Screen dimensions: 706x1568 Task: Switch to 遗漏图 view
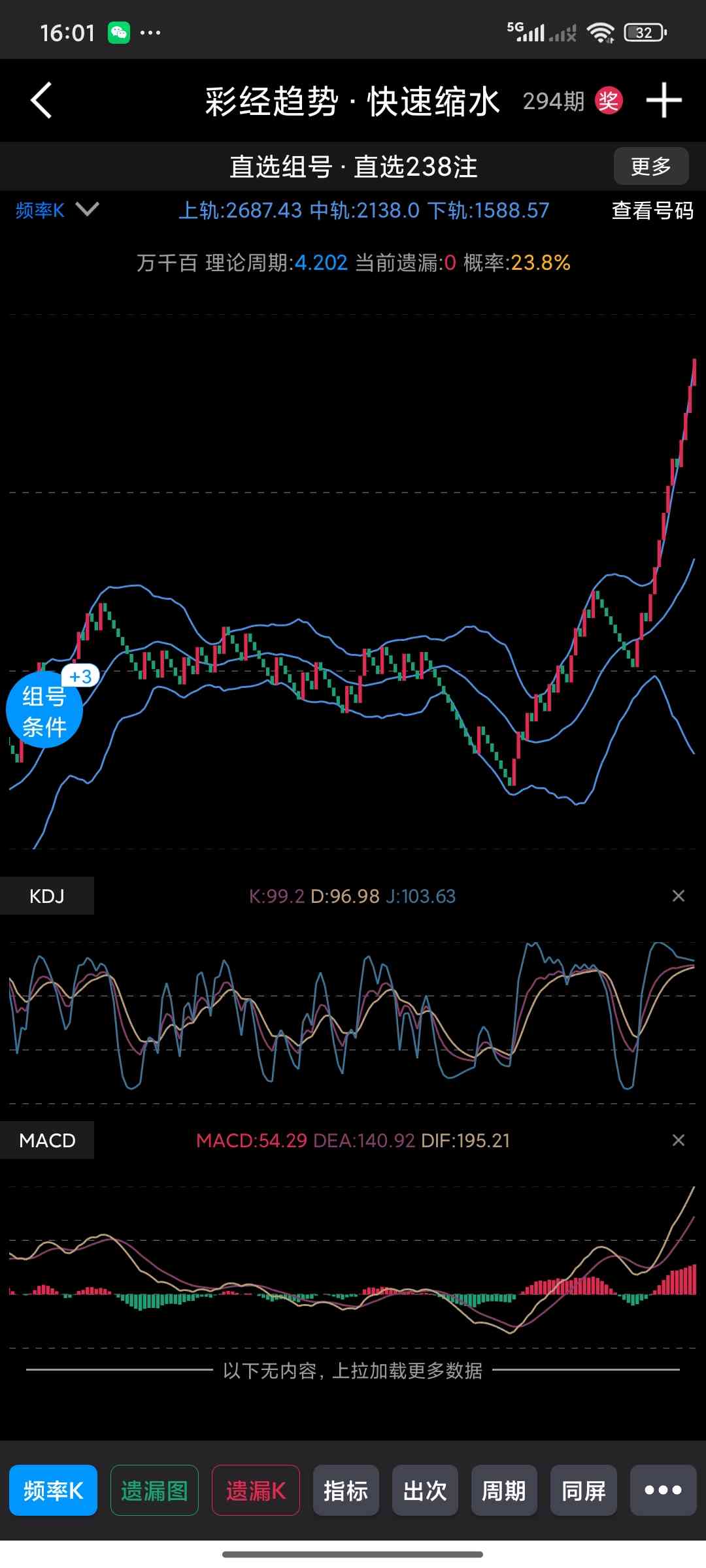154,1490
